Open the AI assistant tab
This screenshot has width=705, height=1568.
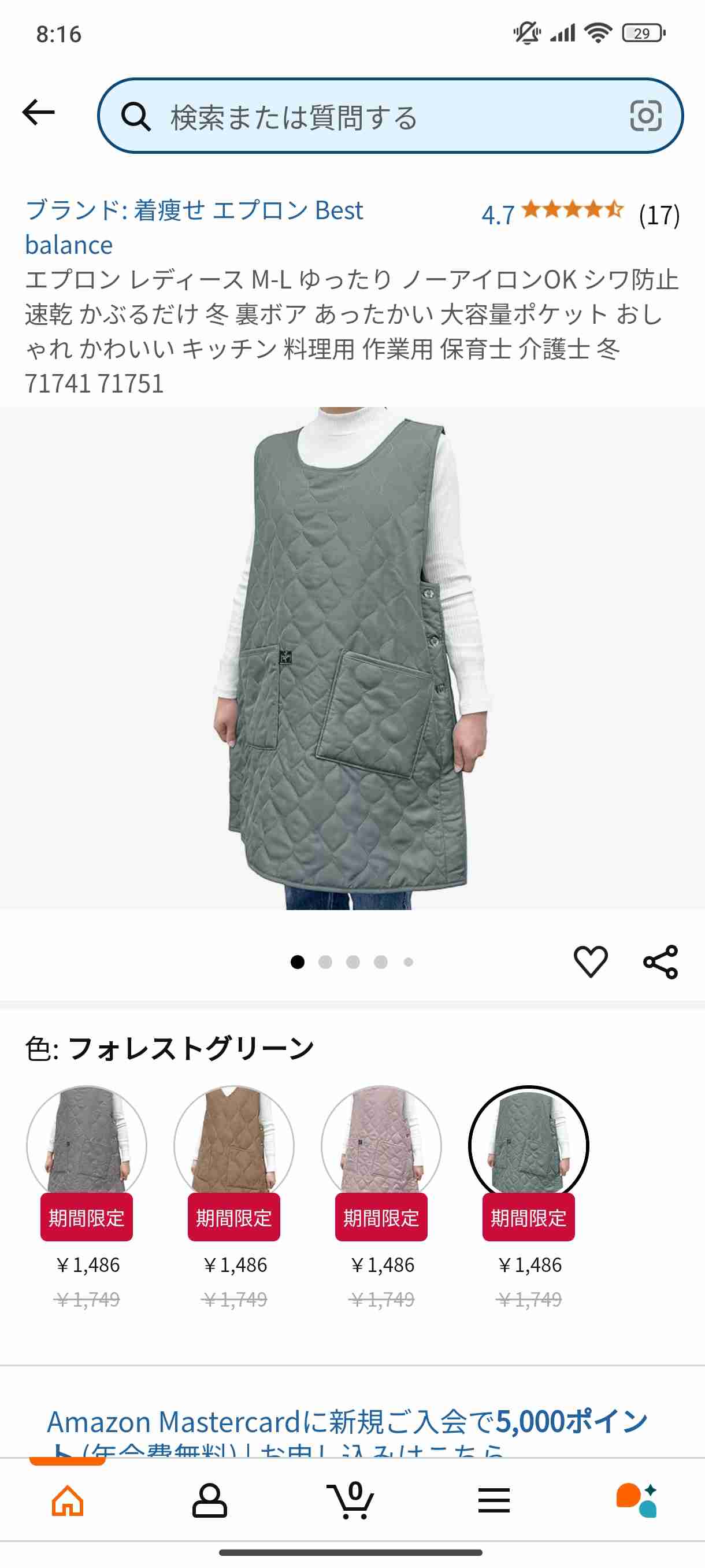636,1500
